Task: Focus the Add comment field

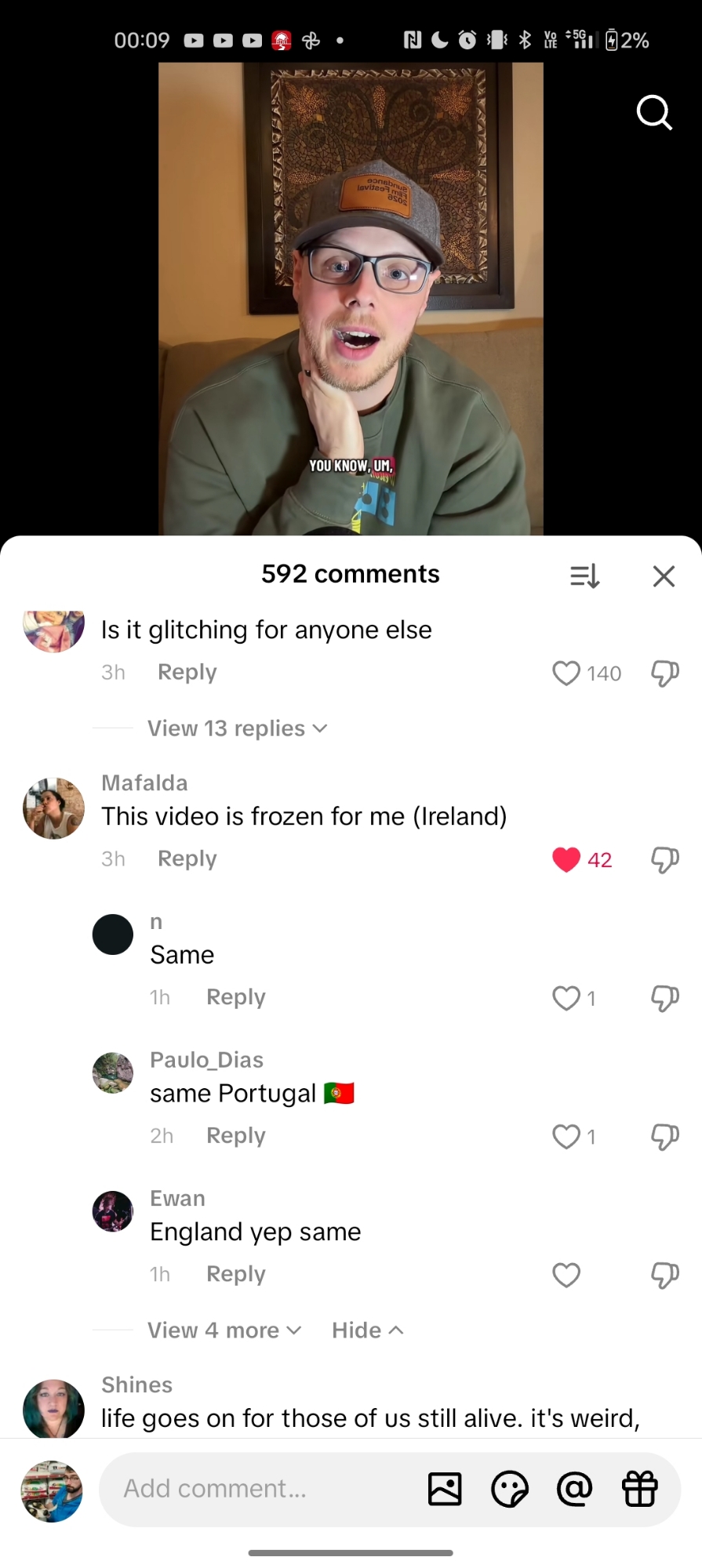Action: click(x=259, y=1489)
